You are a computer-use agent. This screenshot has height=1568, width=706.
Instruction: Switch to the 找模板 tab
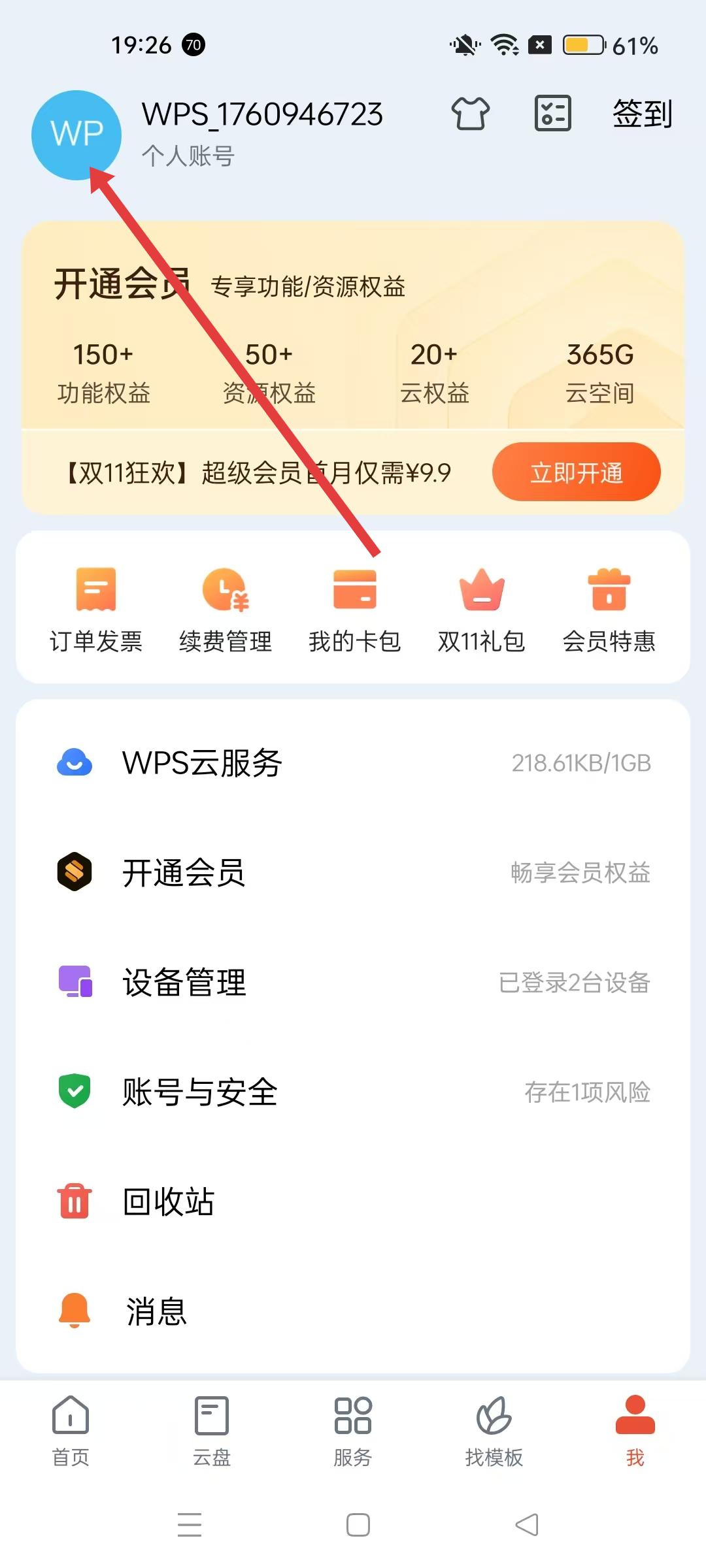pos(494,1431)
